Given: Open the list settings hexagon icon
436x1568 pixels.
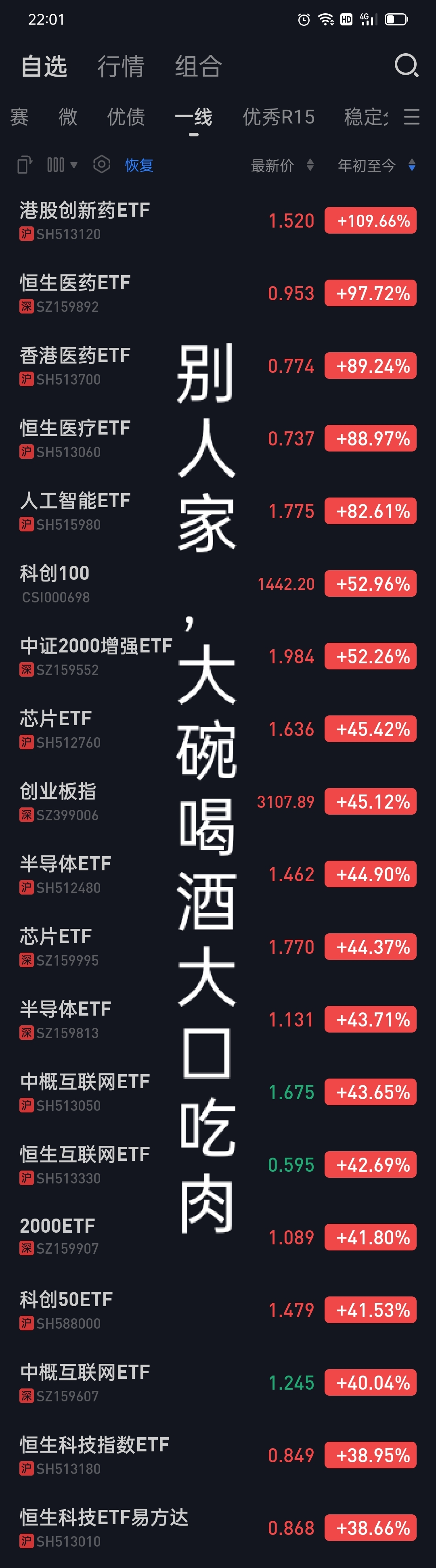Looking at the screenshot, I should point(102,164).
